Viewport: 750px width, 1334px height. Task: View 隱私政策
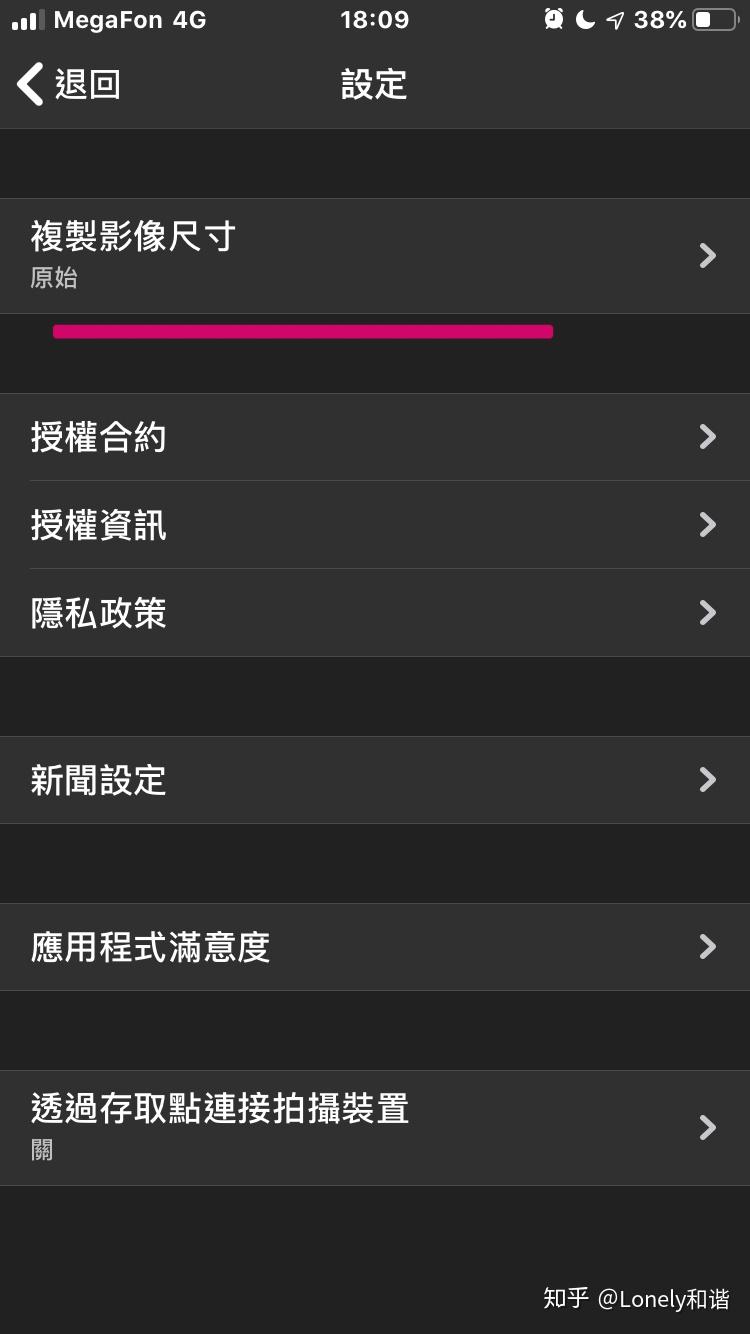tap(374, 613)
